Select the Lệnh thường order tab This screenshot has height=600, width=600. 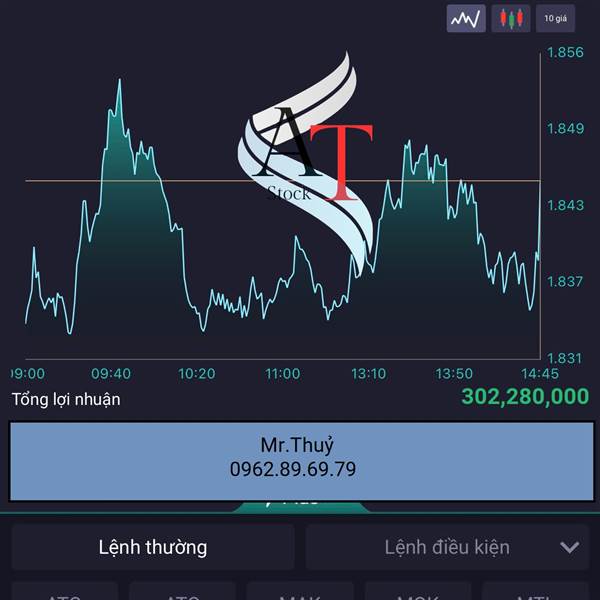point(153,547)
